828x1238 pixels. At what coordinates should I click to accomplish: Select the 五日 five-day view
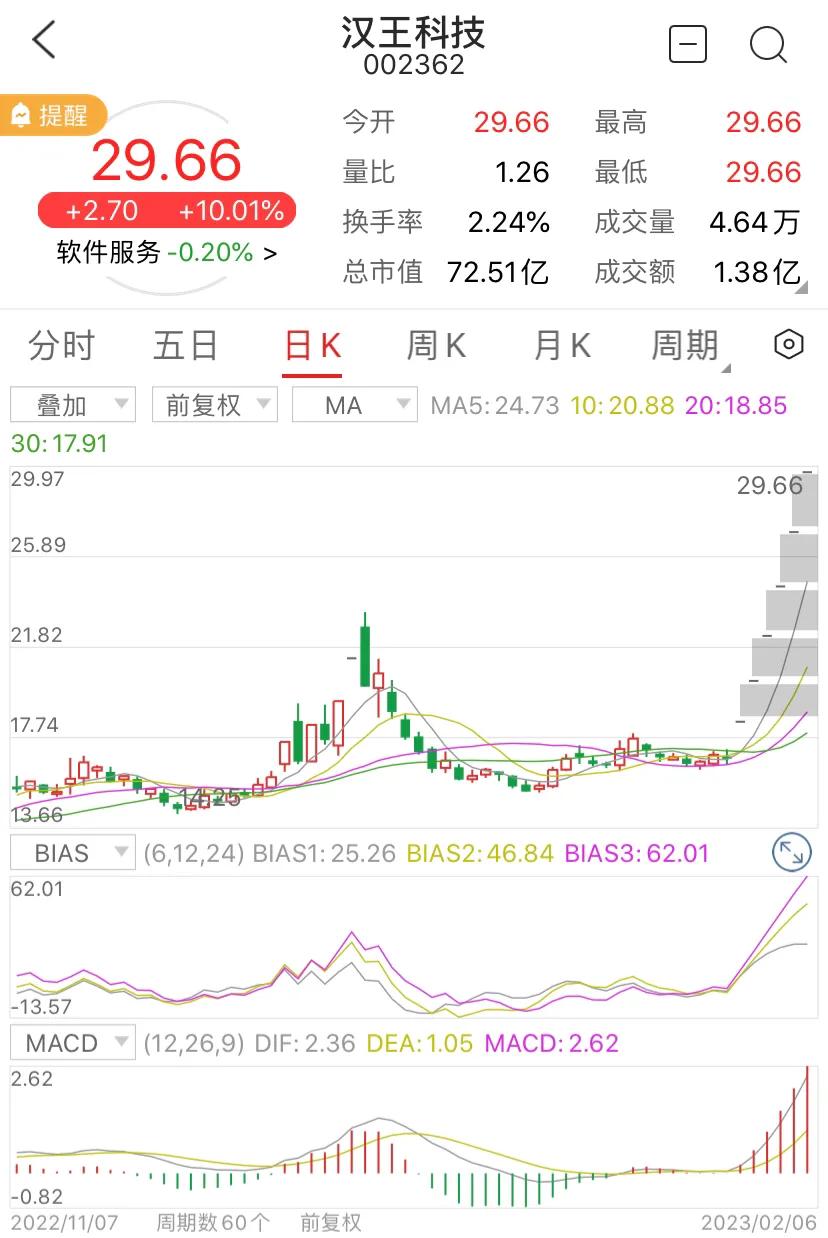coord(185,344)
